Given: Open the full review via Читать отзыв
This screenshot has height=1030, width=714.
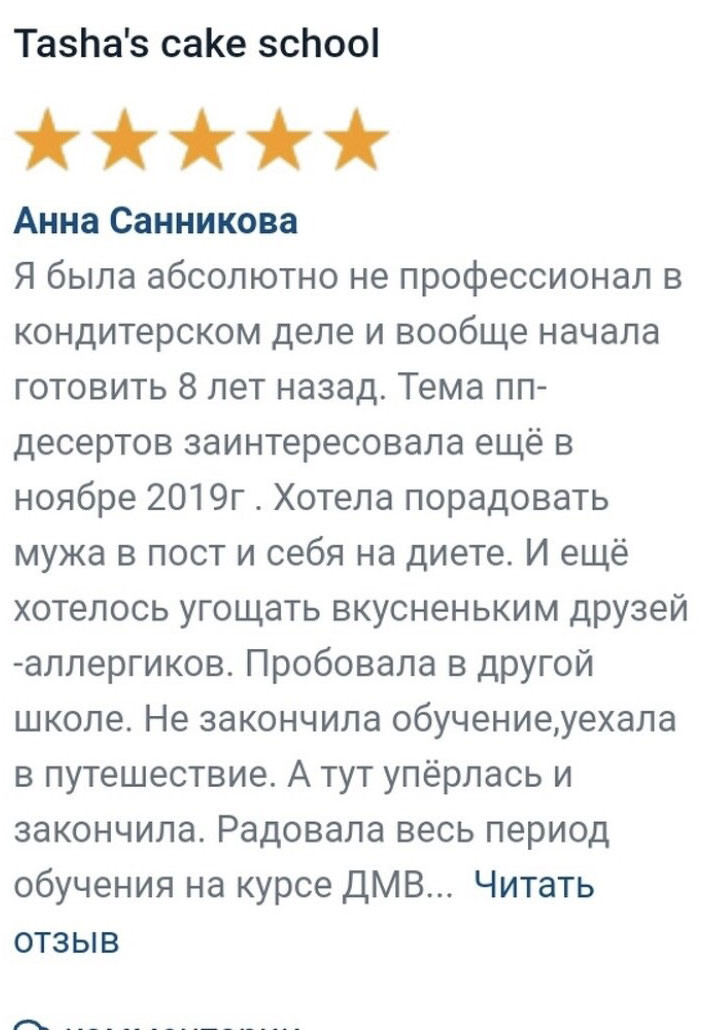Looking at the screenshot, I should tap(533, 885).
